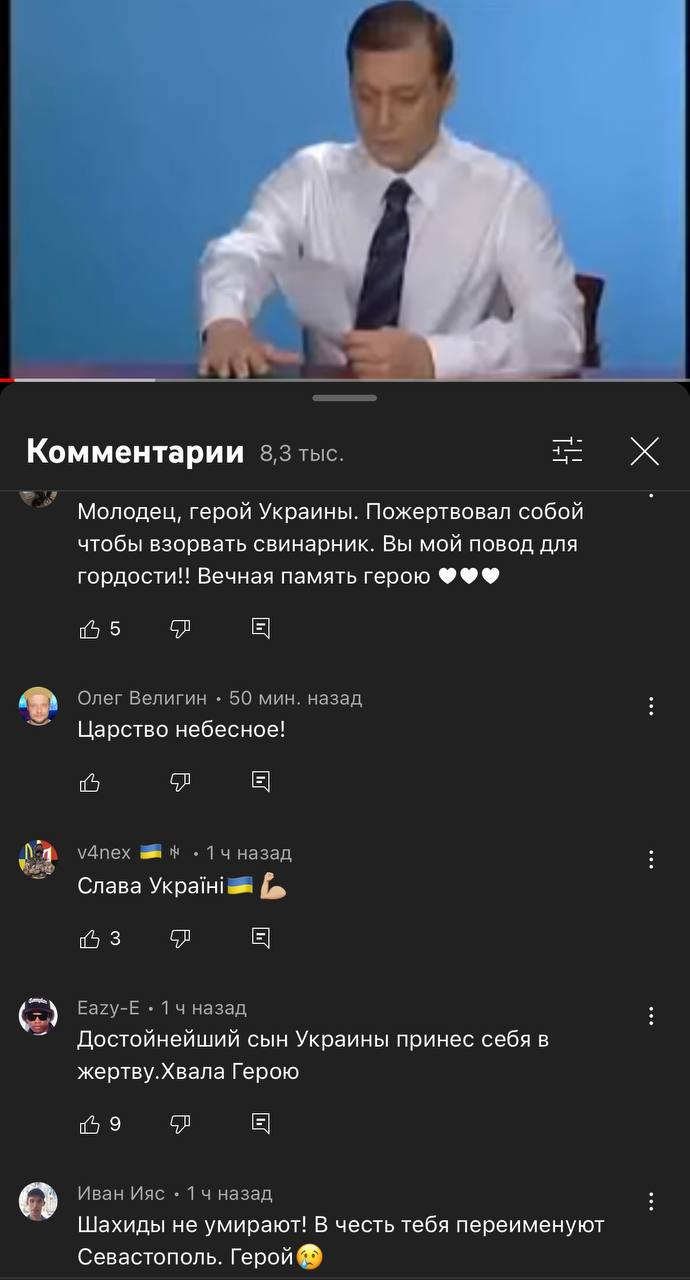Like the comment by Олег Велигин
Viewport: 690px width, 1280px height.
click(x=90, y=782)
